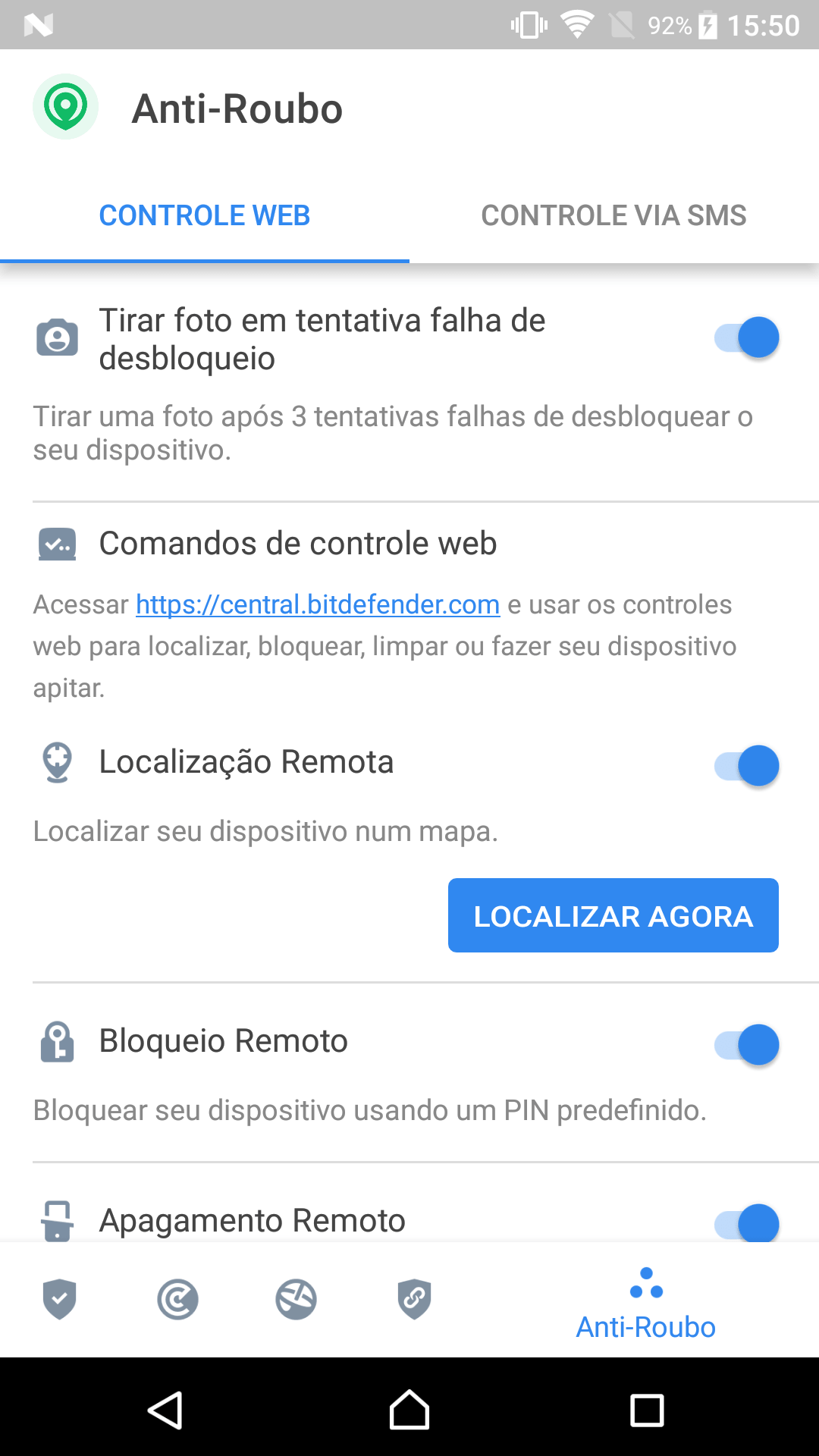
Task: Disable photo on failed unlock attempt
Action: 747,337
